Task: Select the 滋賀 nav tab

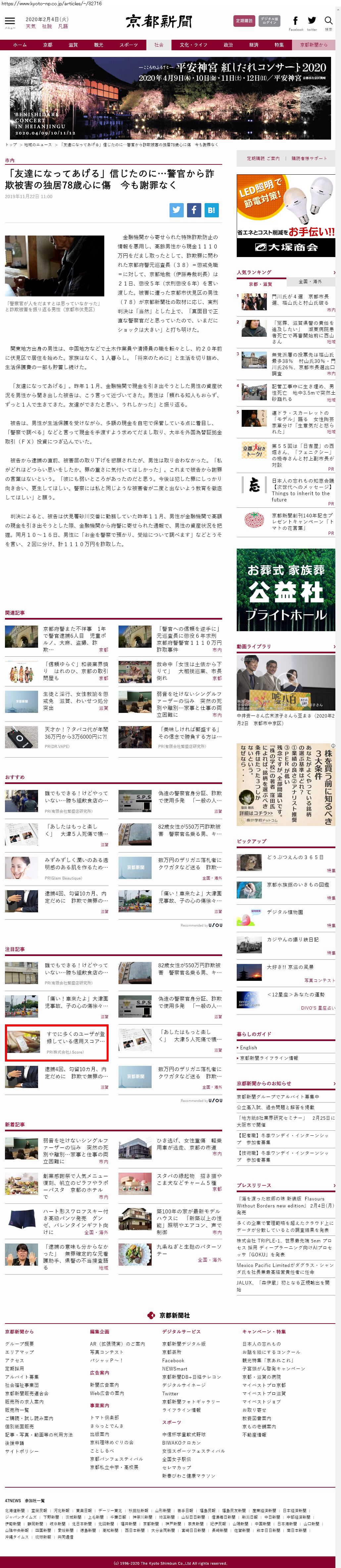Action: 73,44
